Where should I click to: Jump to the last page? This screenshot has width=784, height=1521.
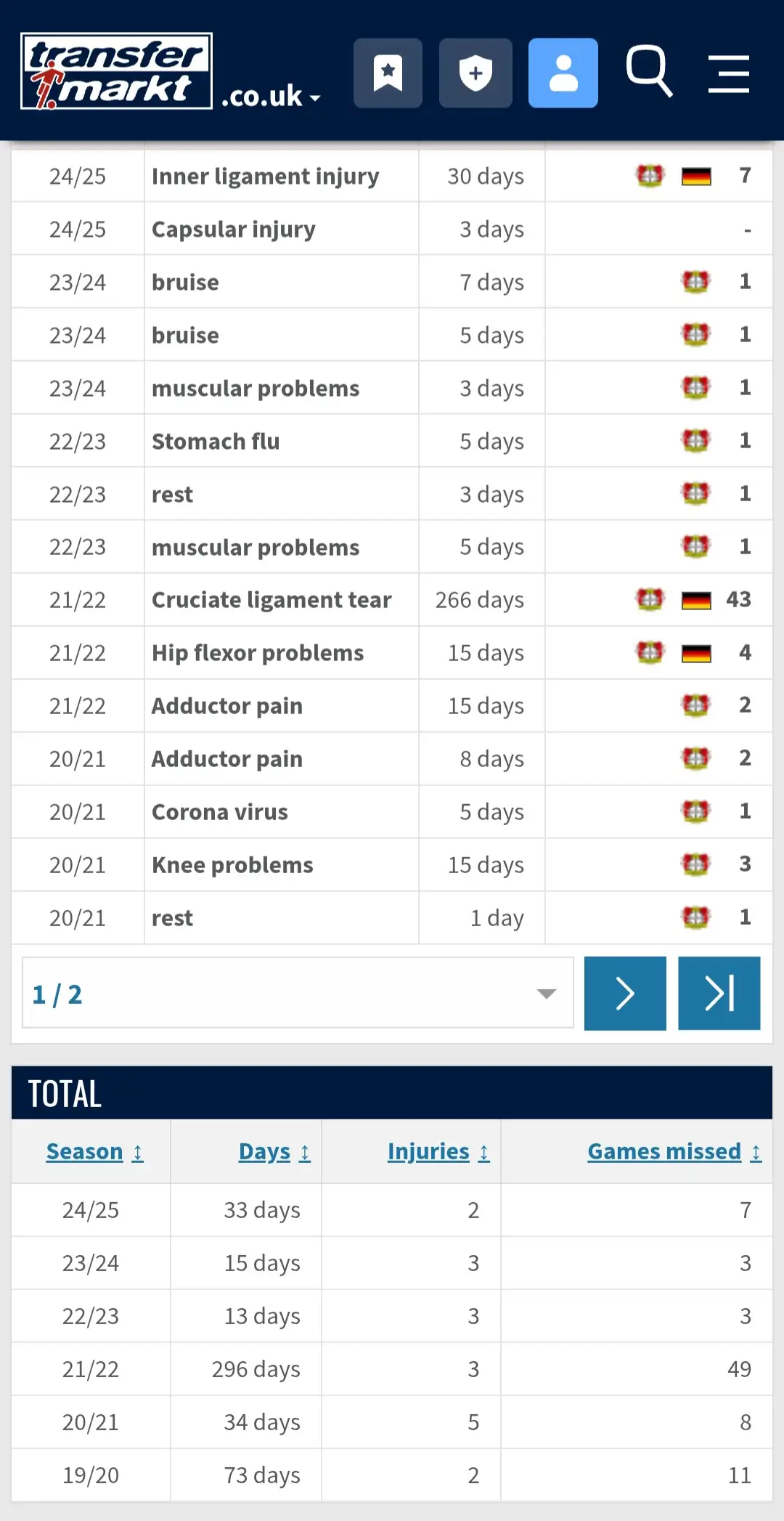(x=719, y=993)
